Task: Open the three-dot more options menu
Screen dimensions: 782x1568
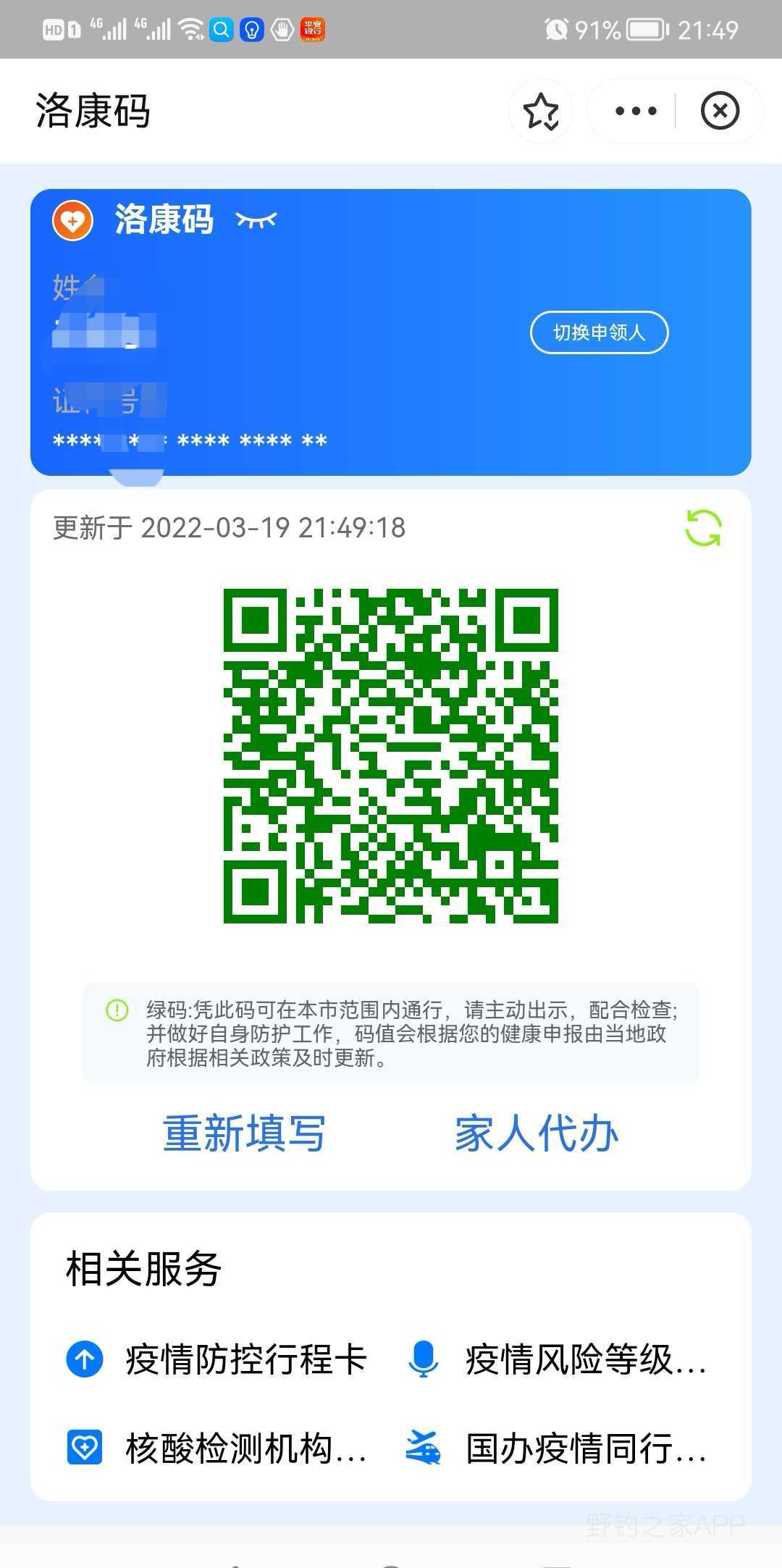Action: (x=636, y=112)
